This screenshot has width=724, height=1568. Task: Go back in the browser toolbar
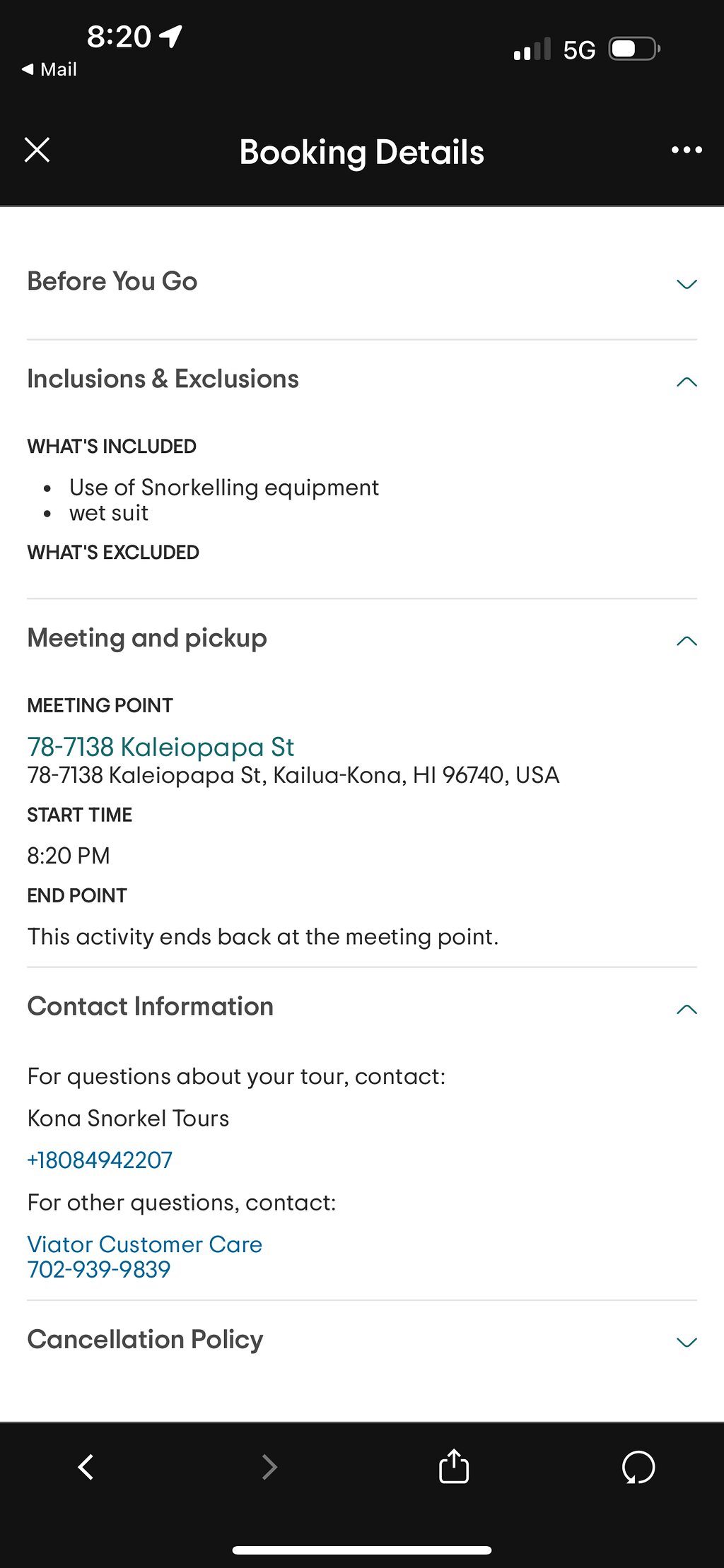point(86,1467)
